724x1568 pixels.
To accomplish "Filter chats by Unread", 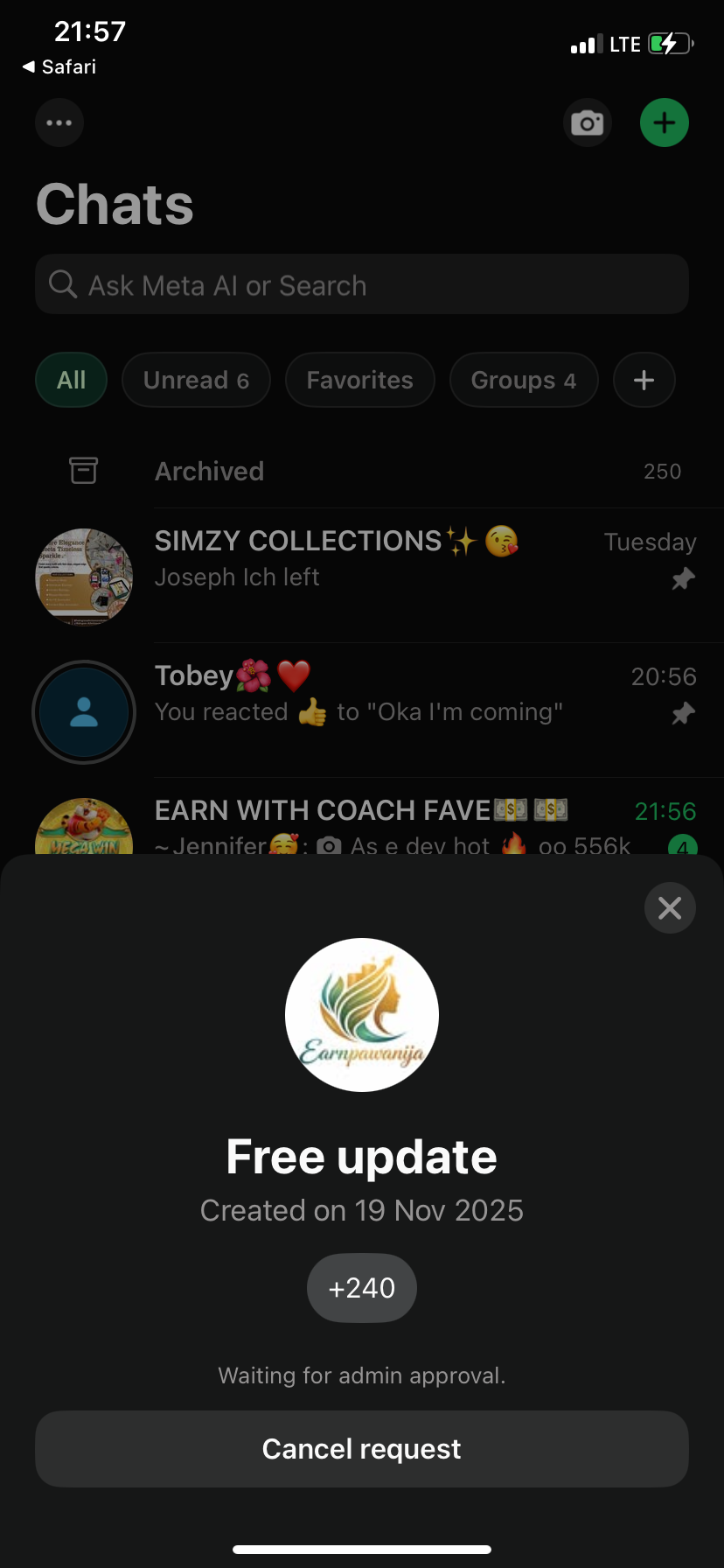I will 196,381.
